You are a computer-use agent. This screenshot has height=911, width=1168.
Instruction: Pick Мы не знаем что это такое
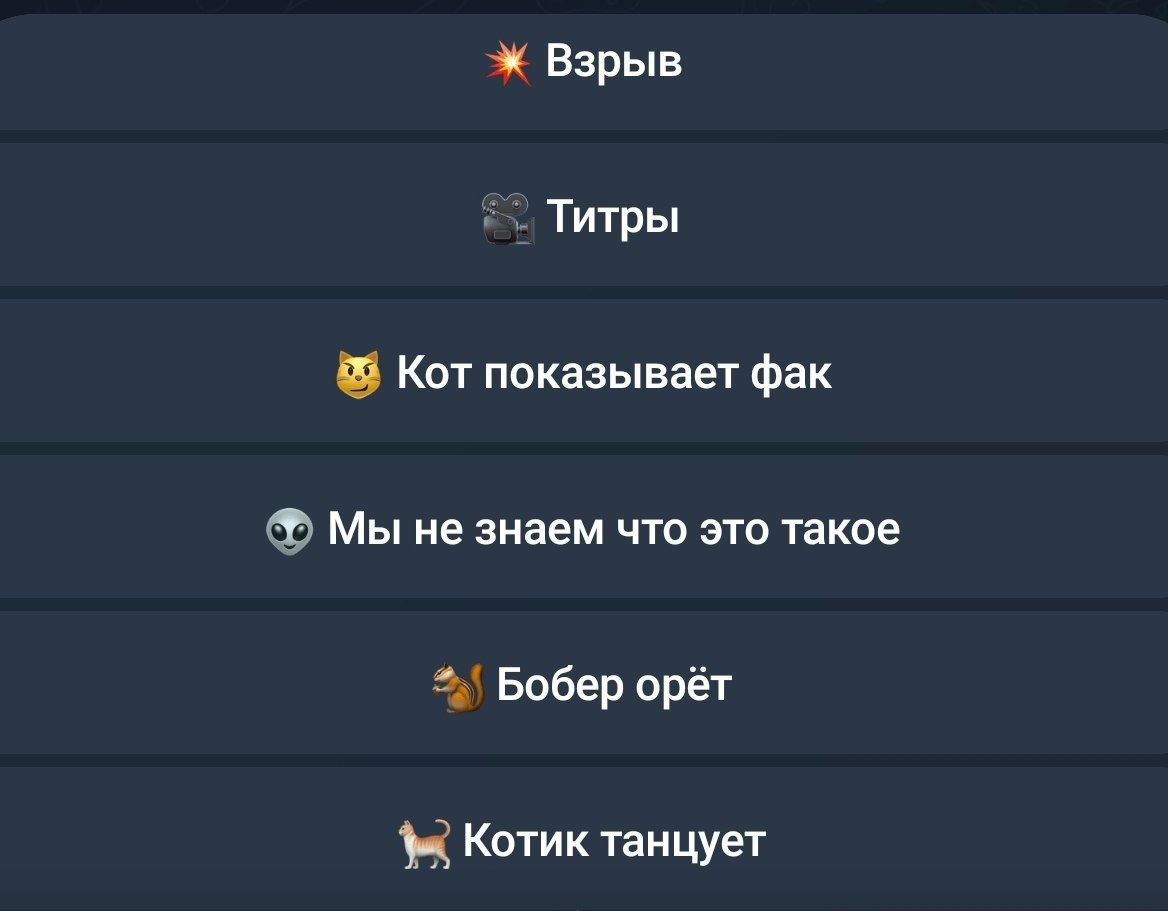(x=584, y=528)
